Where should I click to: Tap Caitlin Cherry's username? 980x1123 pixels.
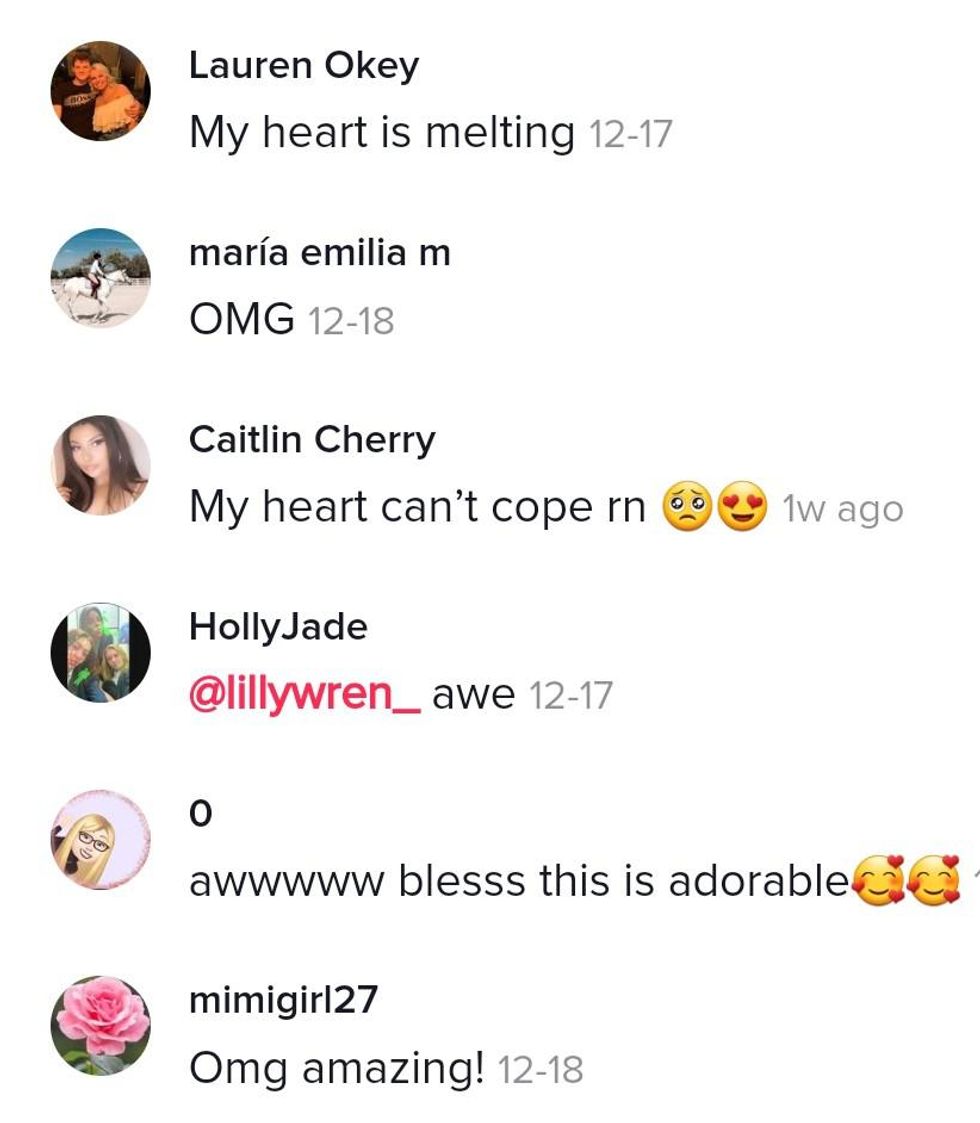pos(312,440)
